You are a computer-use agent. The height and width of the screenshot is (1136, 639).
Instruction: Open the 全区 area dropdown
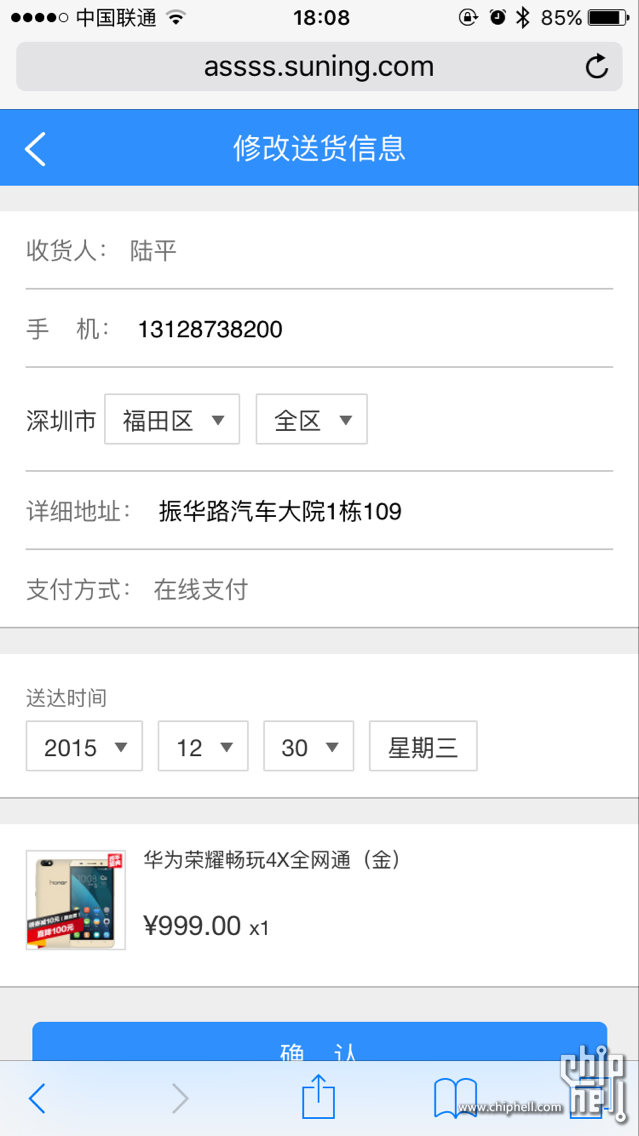(x=312, y=419)
